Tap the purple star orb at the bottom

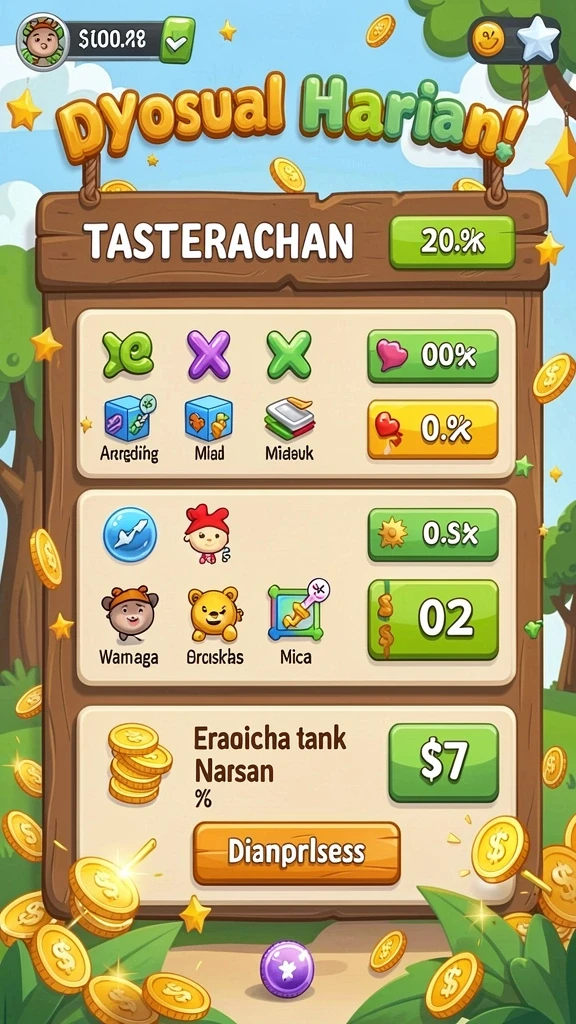tap(287, 969)
